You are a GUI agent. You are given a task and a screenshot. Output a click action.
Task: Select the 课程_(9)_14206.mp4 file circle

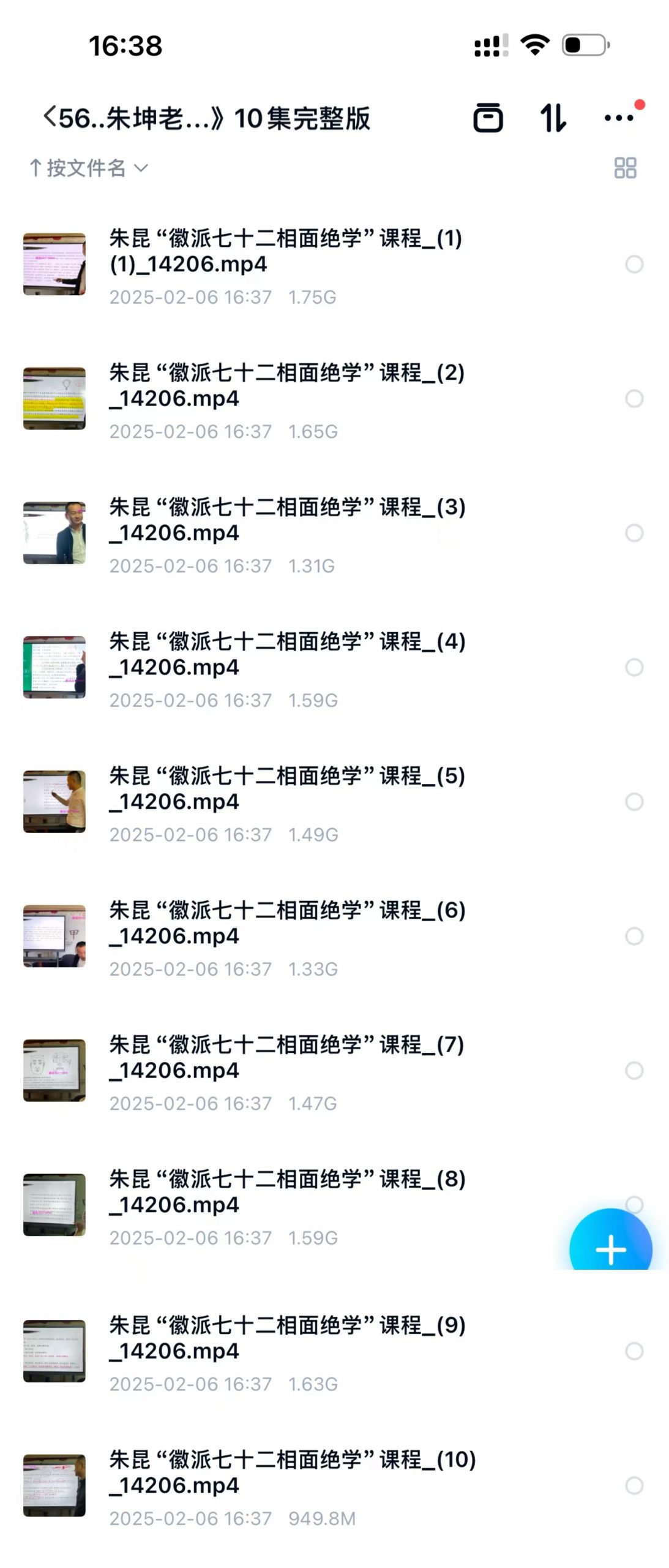point(634,1351)
